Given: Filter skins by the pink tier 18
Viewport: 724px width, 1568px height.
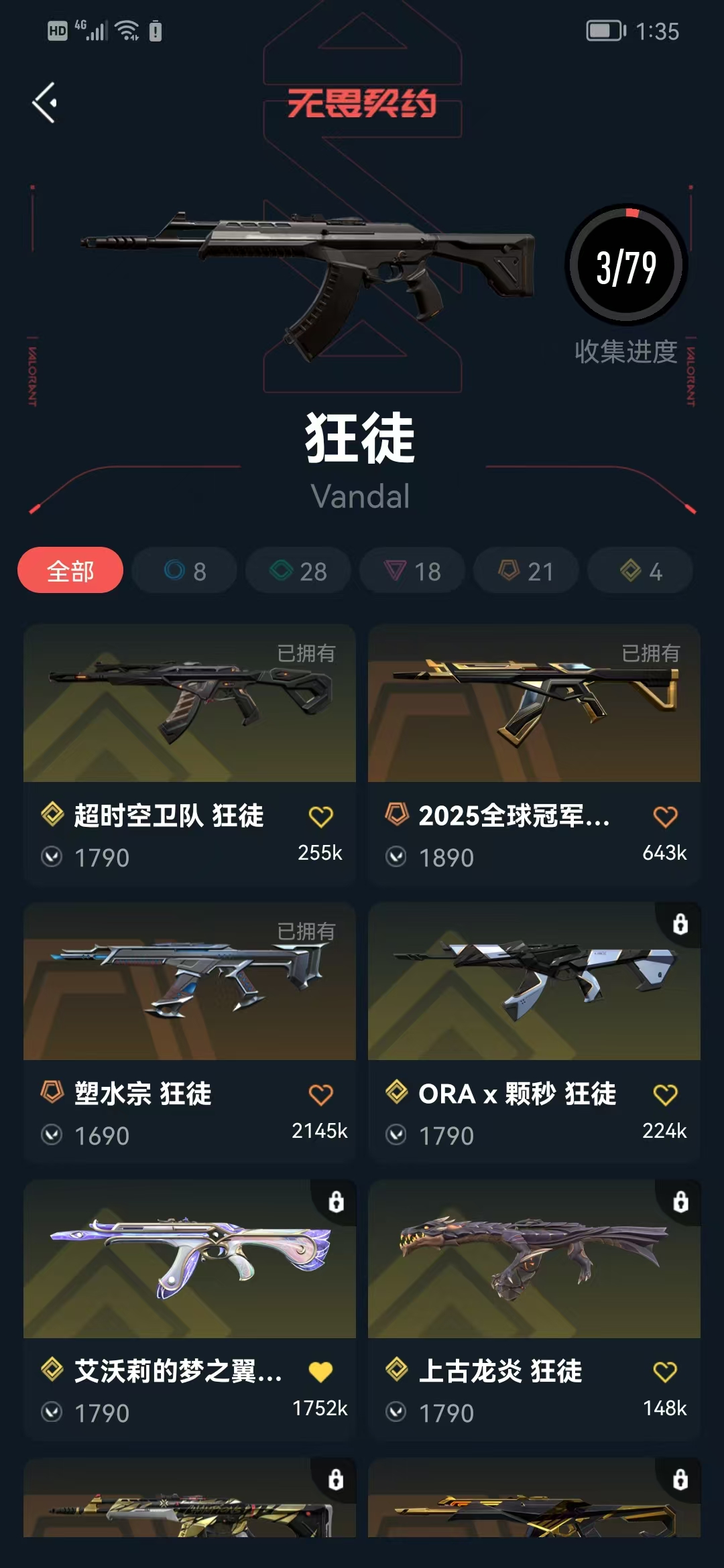Looking at the screenshot, I should click(412, 570).
